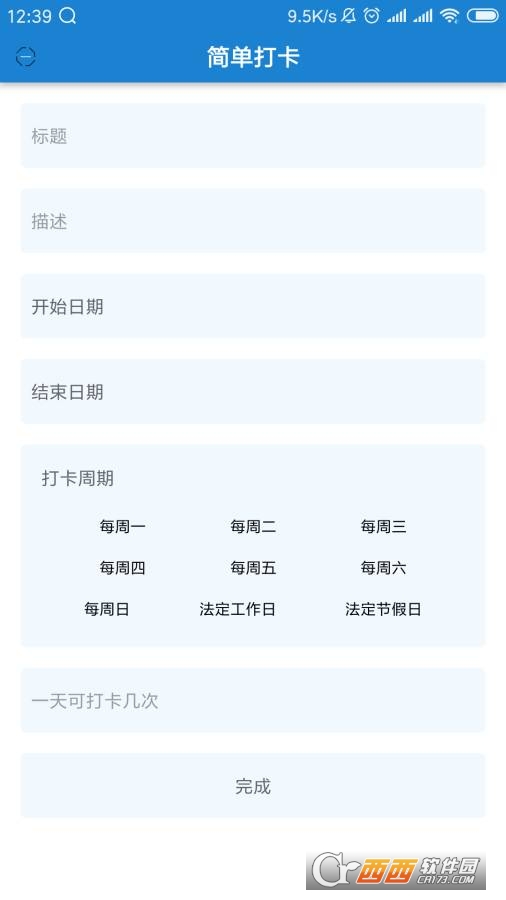Image resolution: width=506 pixels, height=900 pixels.
Task: Toggle the 每周日 option
Action: 107,609
